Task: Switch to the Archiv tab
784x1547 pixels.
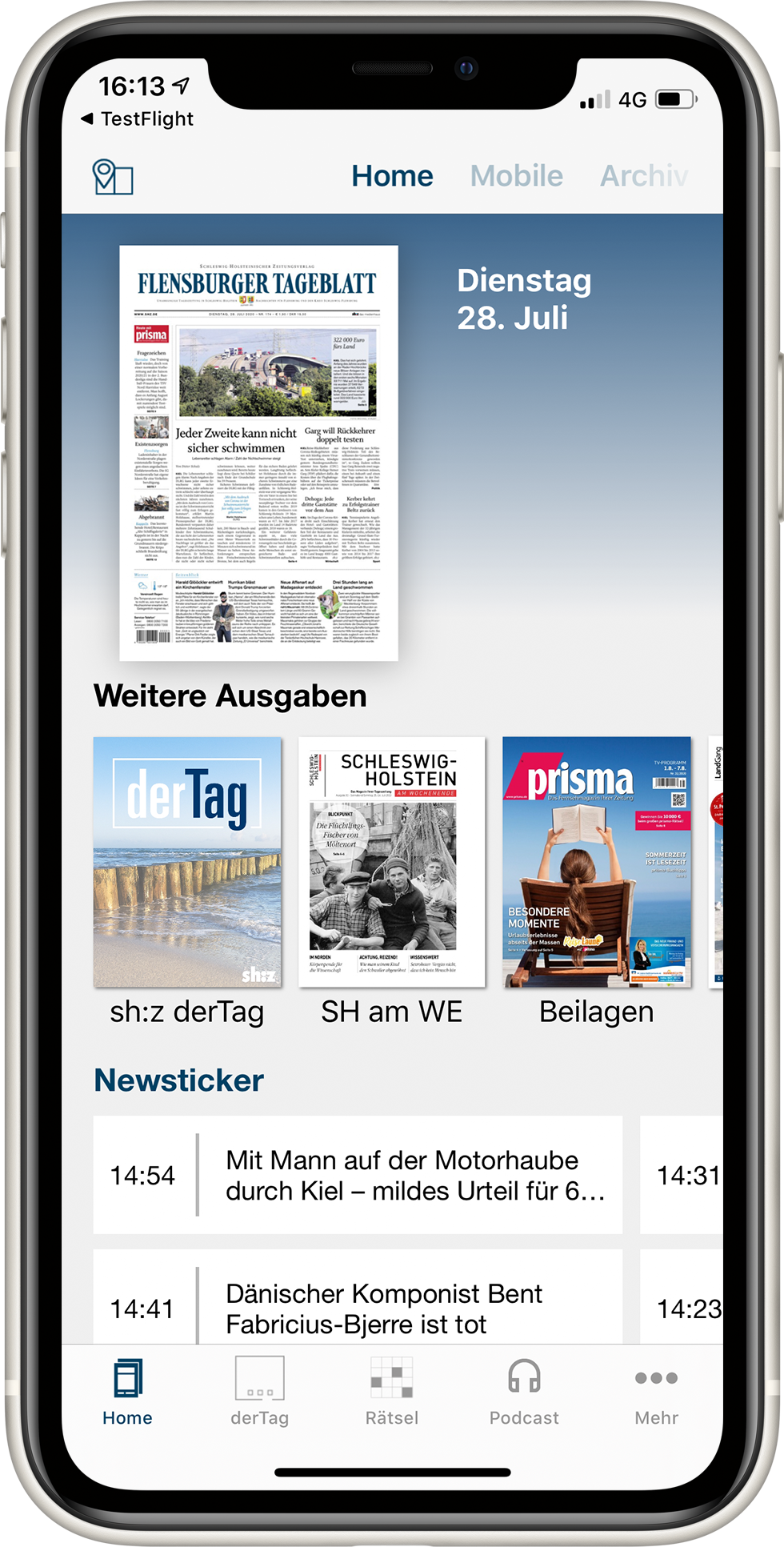Action: [x=645, y=176]
